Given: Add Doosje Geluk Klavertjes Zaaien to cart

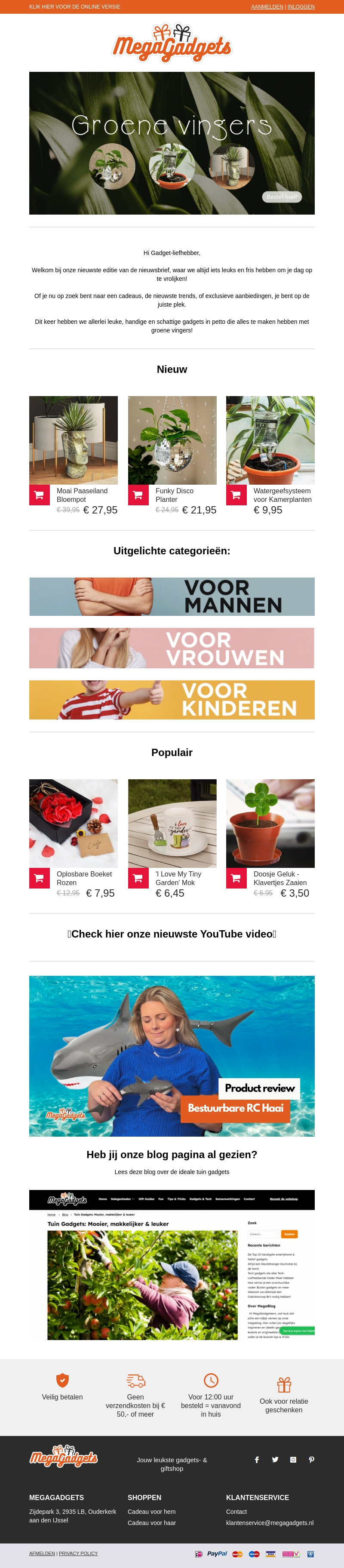Looking at the screenshot, I should coord(236,878).
